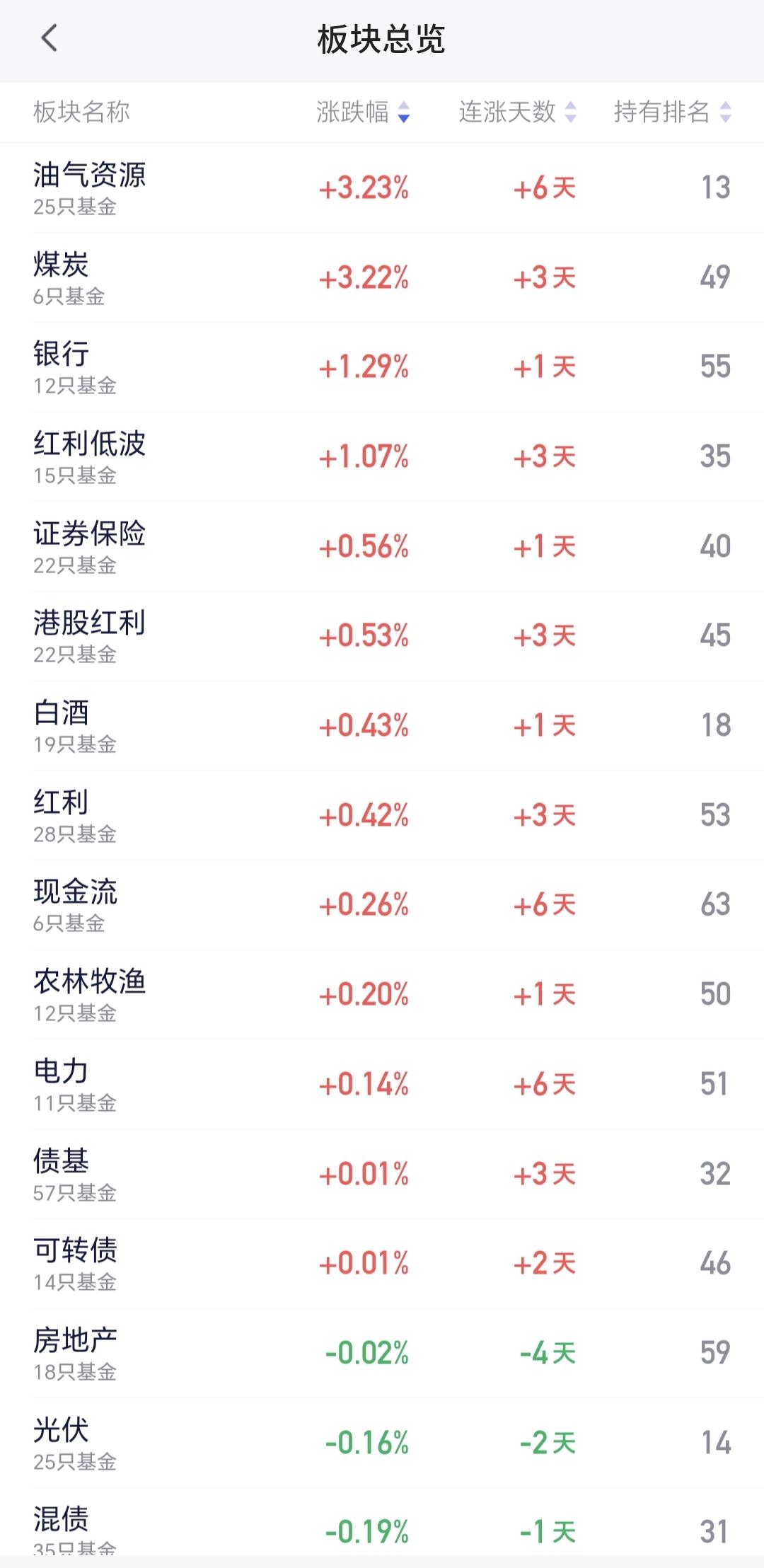Viewport: 764px width, 1568px height.
Task: Open the 证券保险 sector
Action: coord(382,546)
